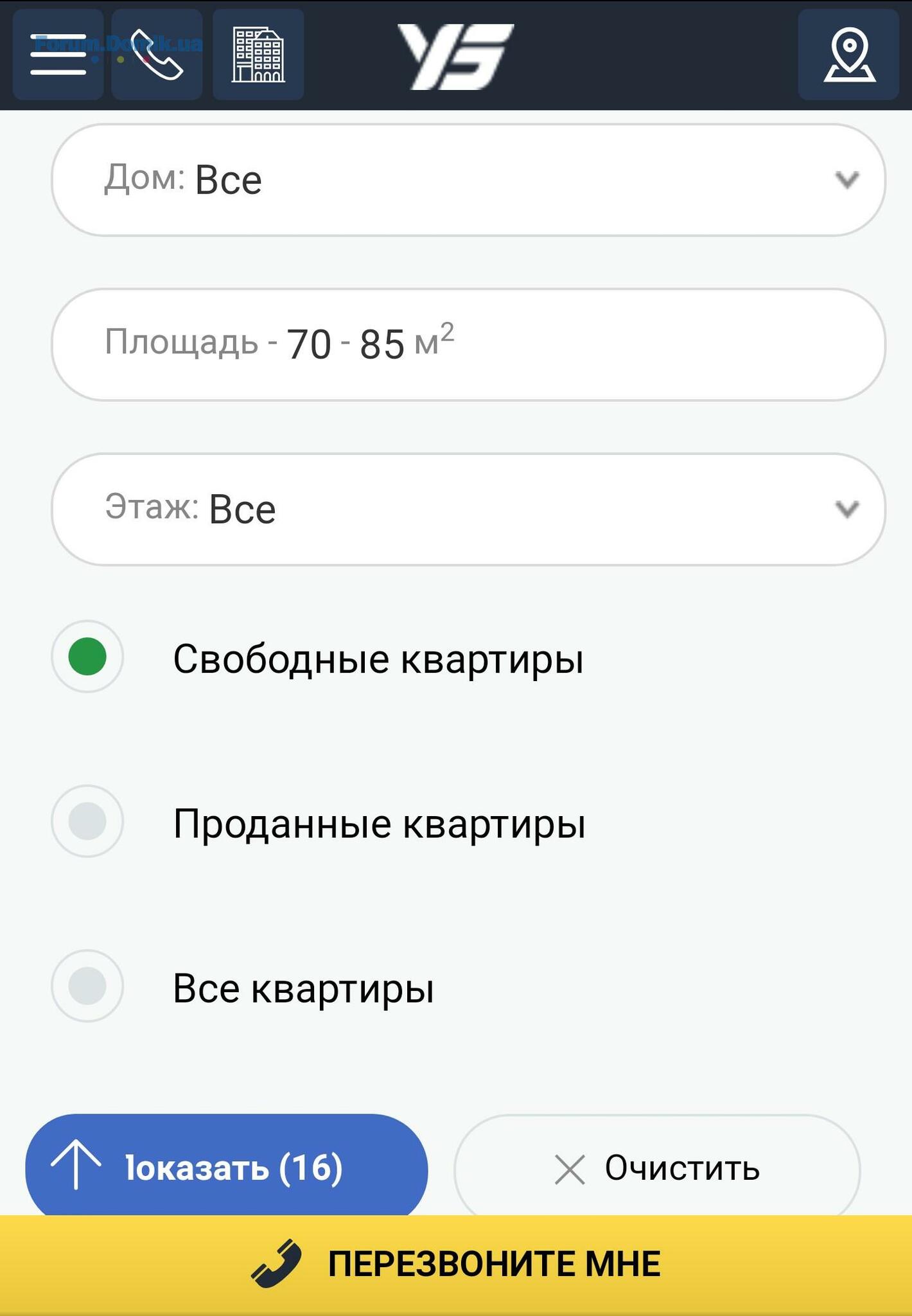Open the map location icon
Image resolution: width=912 pixels, height=1316 pixels.
[848, 55]
